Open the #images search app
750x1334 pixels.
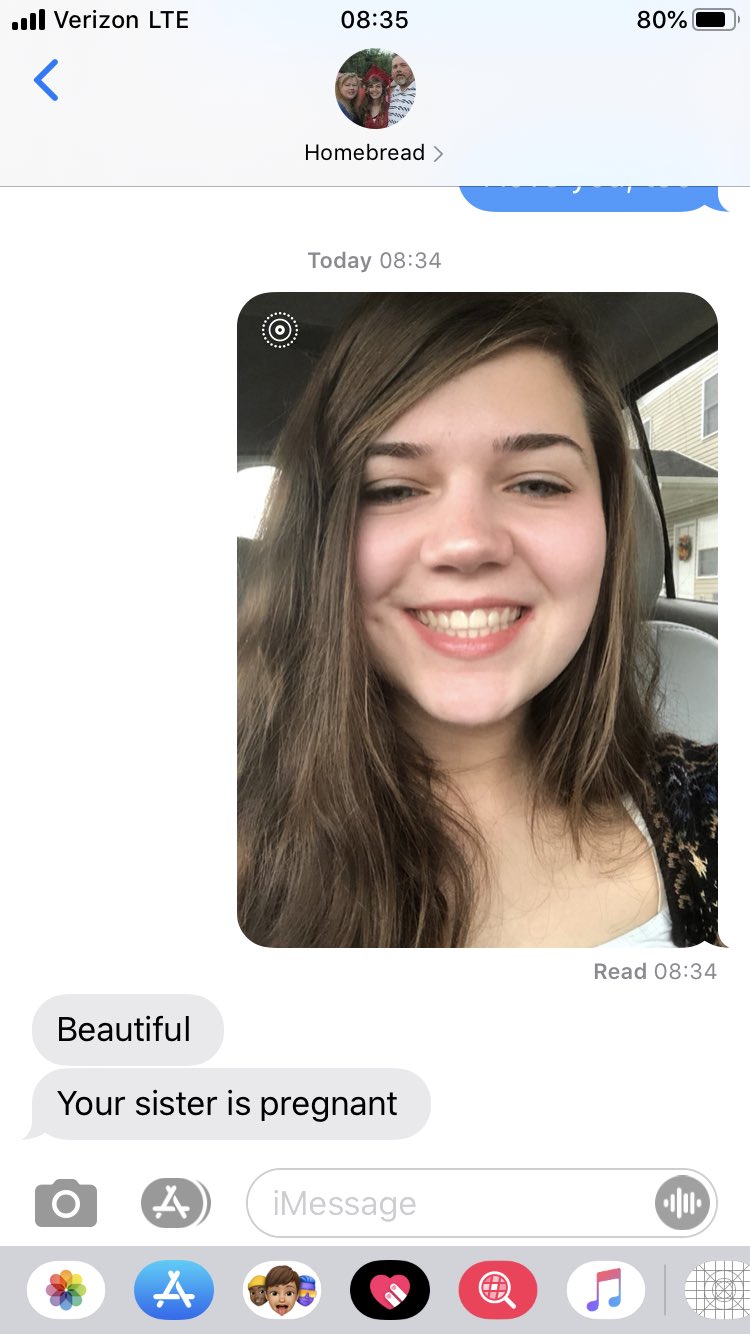point(498,1290)
